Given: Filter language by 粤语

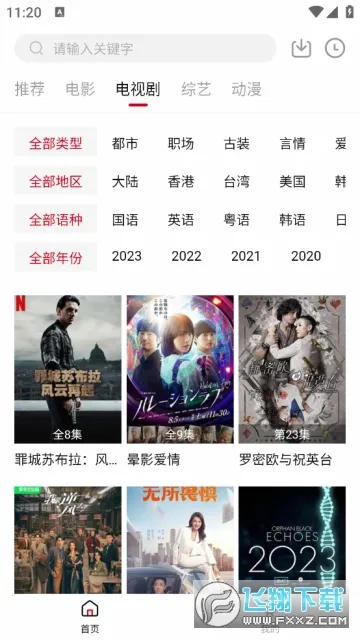Looking at the screenshot, I should click(237, 220).
